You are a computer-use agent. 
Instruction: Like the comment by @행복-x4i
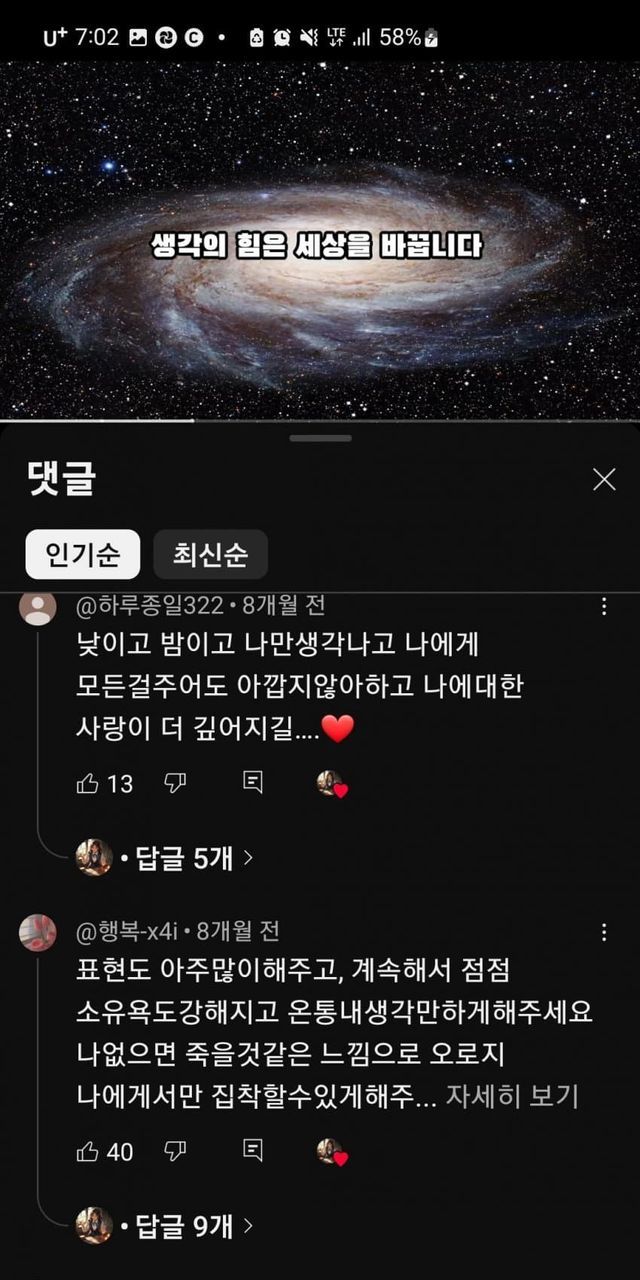[x=88, y=1151]
